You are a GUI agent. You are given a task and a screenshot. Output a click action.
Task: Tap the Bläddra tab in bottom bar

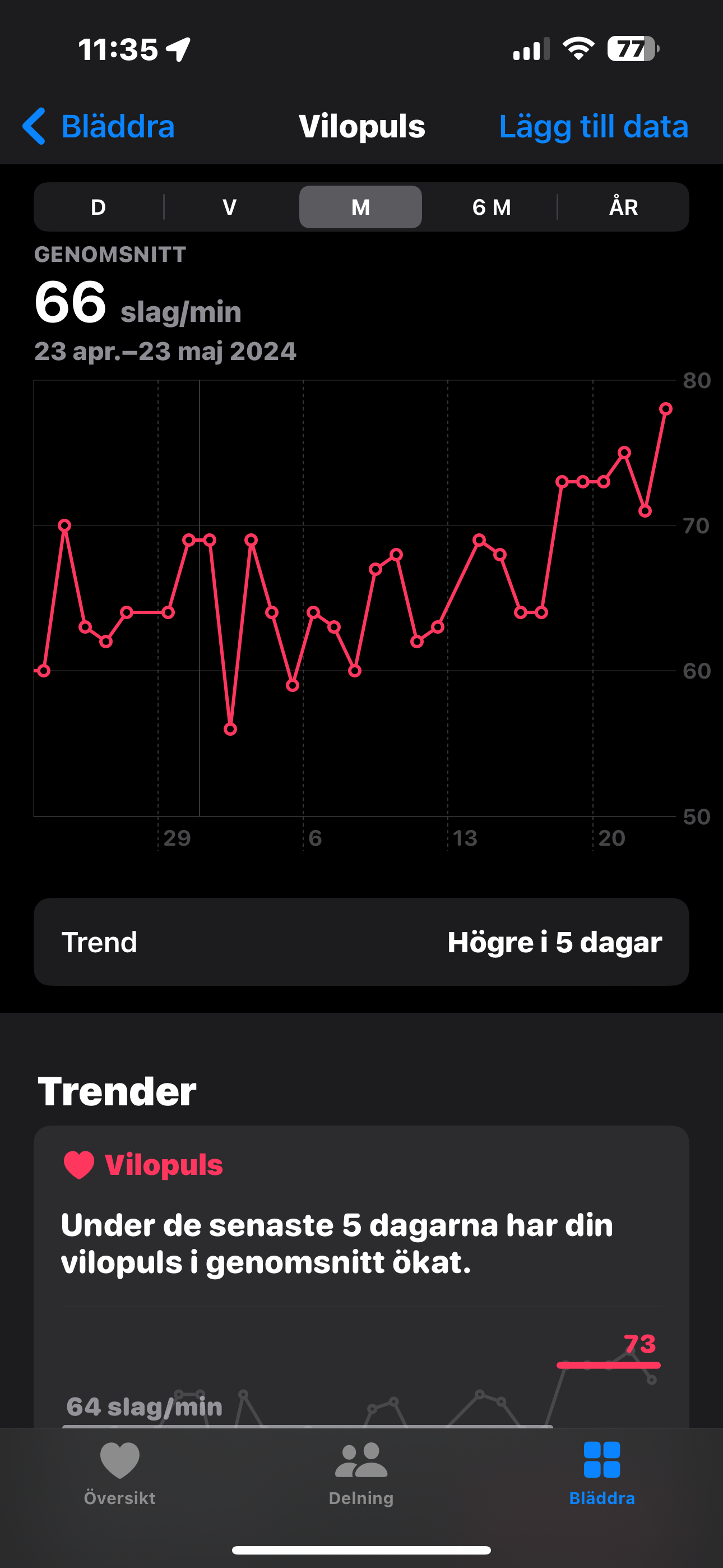[x=602, y=1472]
